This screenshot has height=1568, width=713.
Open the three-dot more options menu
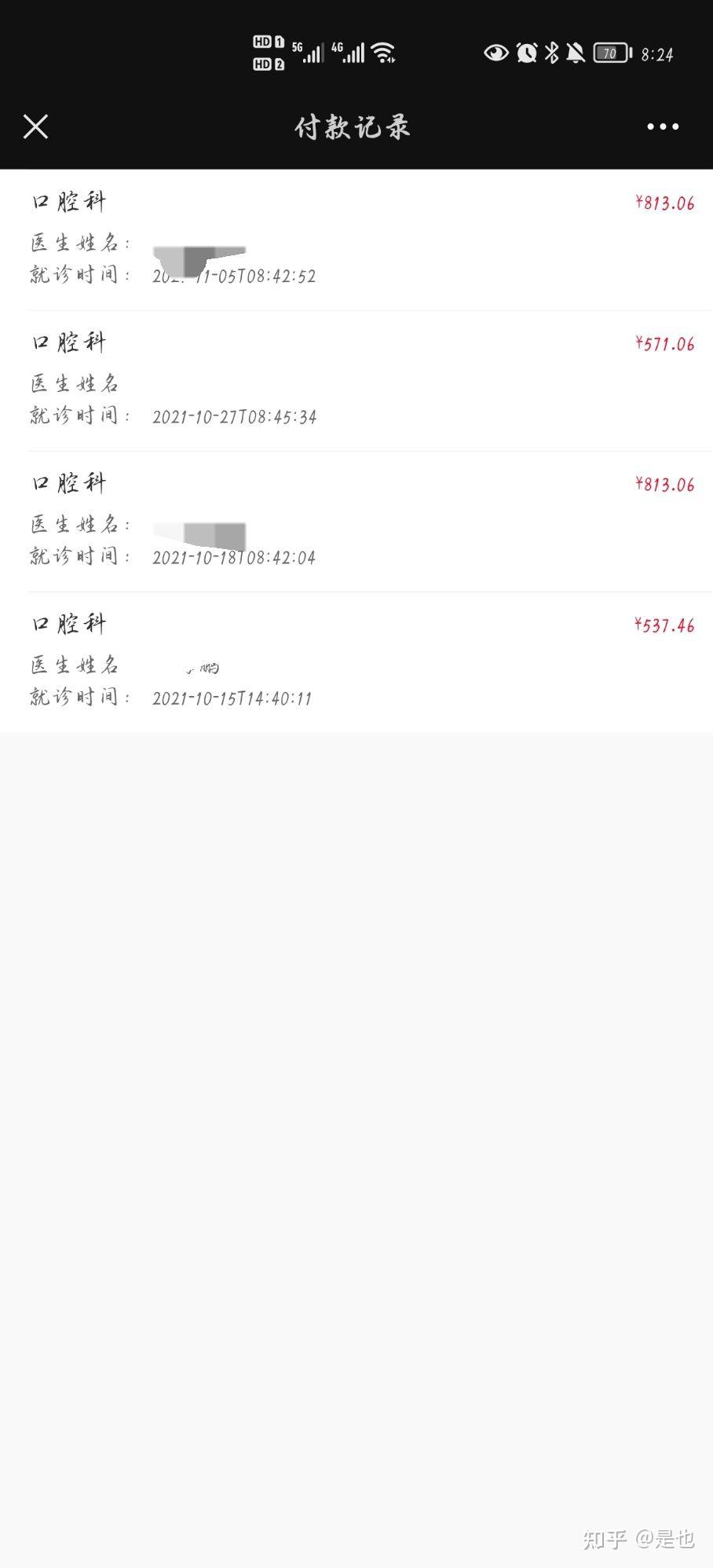(x=662, y=126)
